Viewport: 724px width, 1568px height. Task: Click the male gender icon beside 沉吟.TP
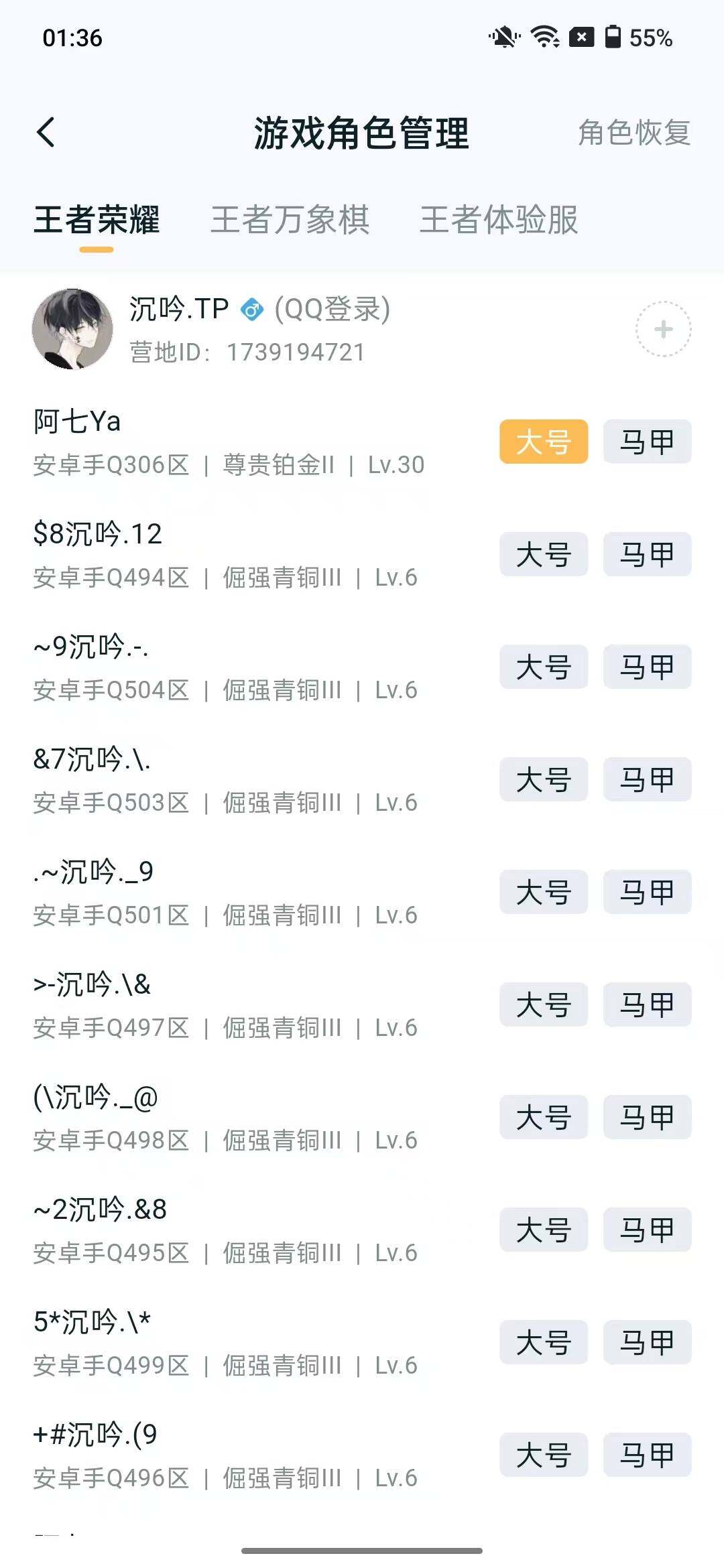pyautogui.click(x=252, y=310)
